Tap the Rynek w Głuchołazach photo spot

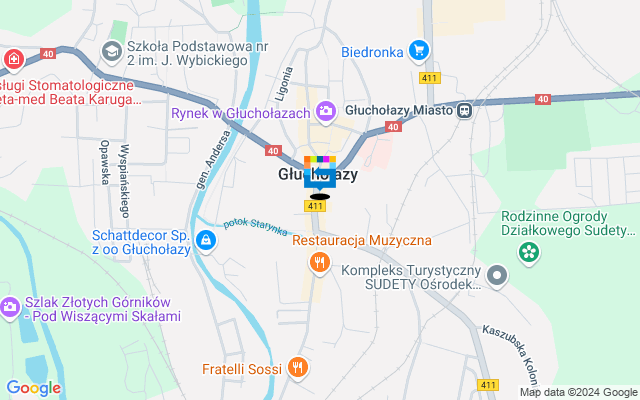coord(325,110)
